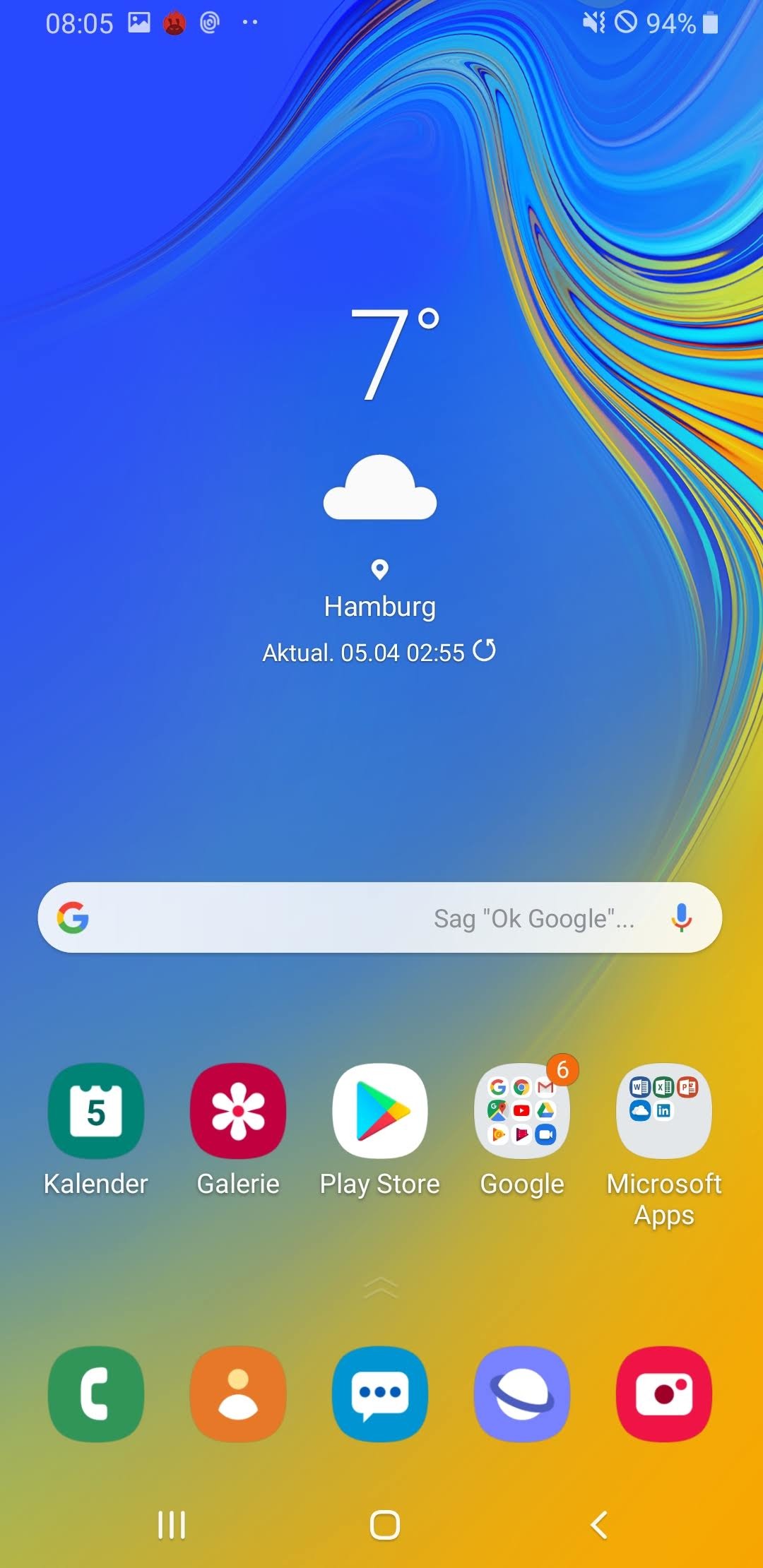Viewport: 763px width, 1568px height.
Task: Start voice search with the microphone
Action: pyautogui.click(x=681, y=917)
